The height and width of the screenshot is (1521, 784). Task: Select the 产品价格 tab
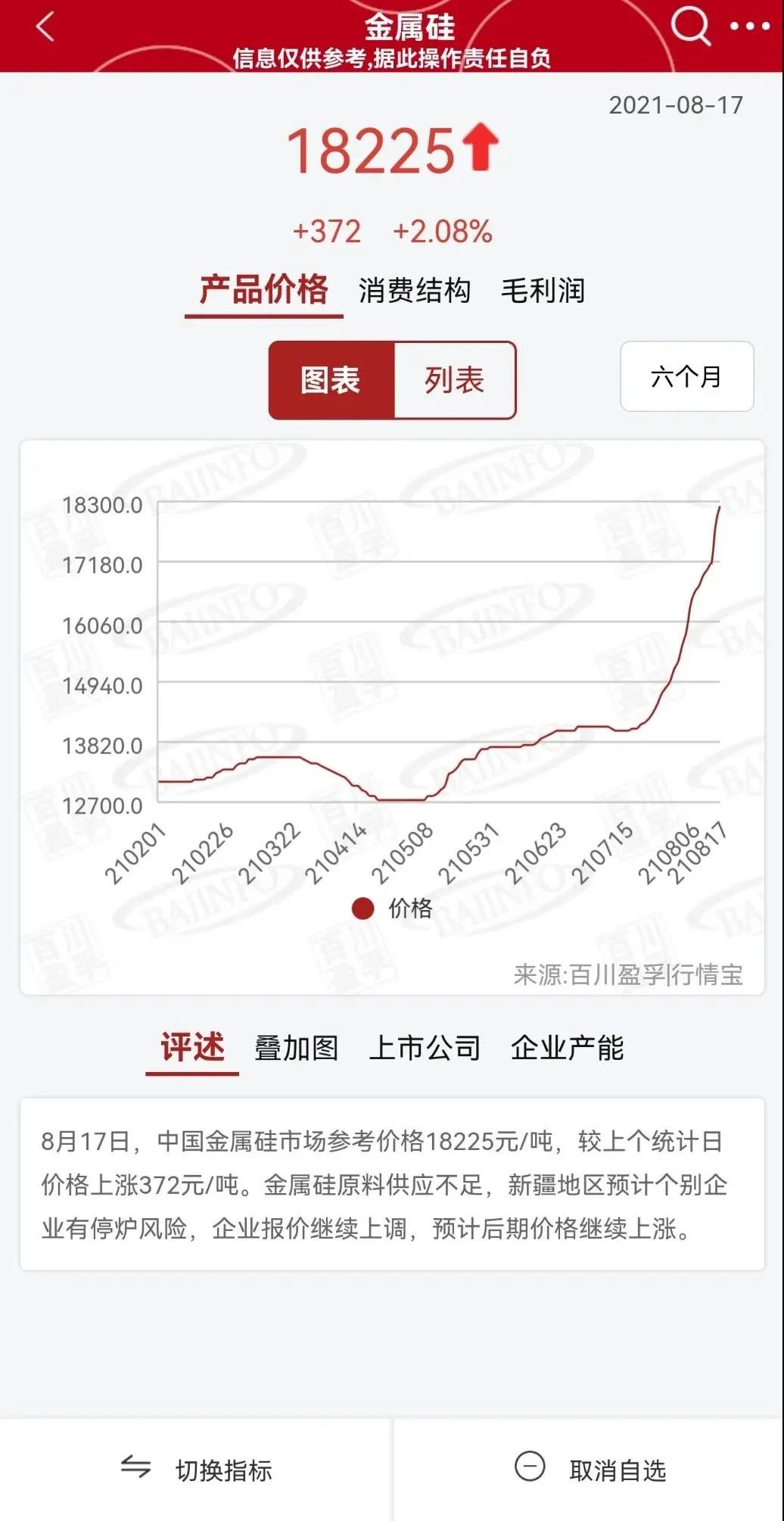coord(263,290)
